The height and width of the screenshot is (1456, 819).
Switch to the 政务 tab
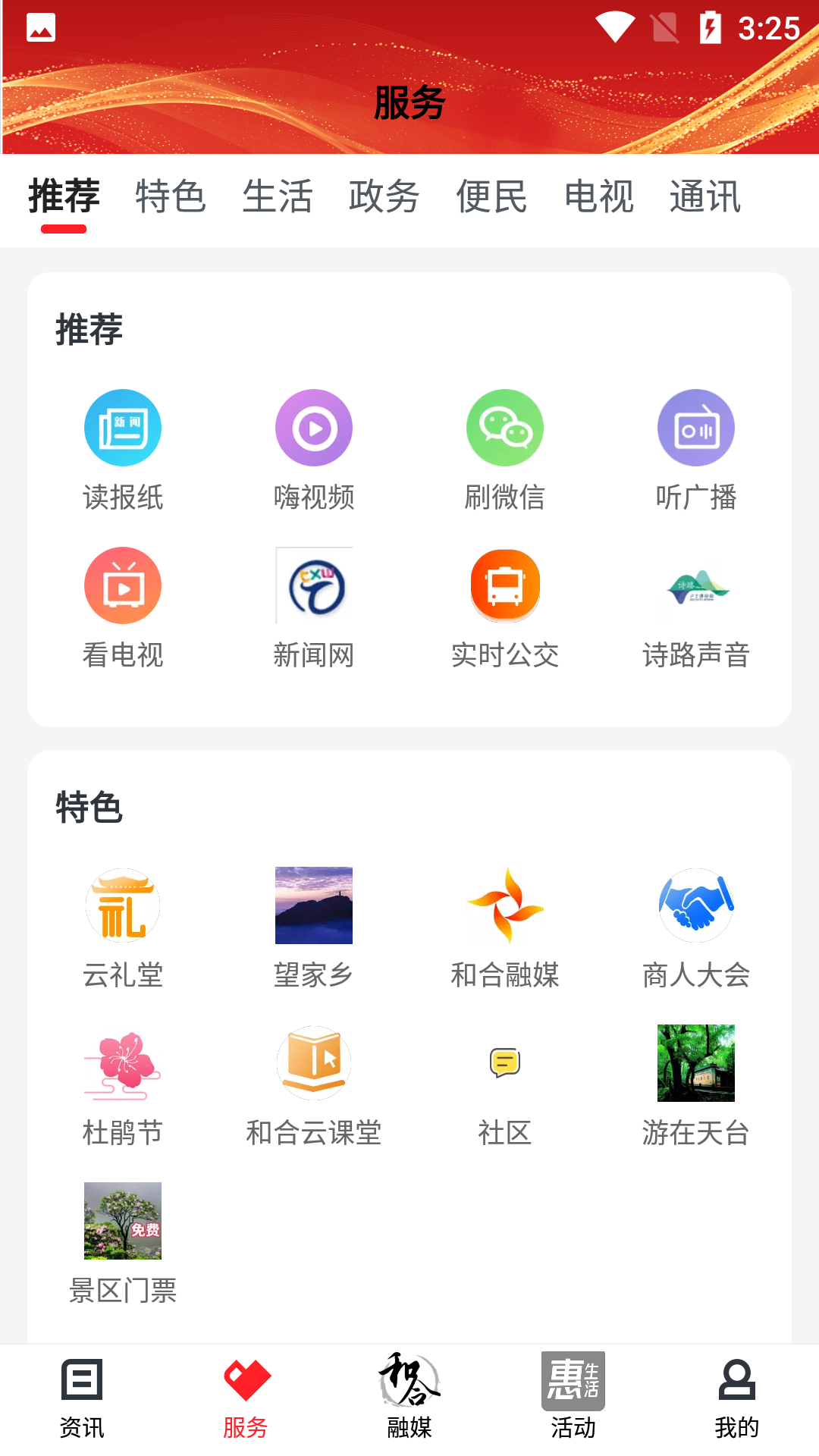[384, 198]
